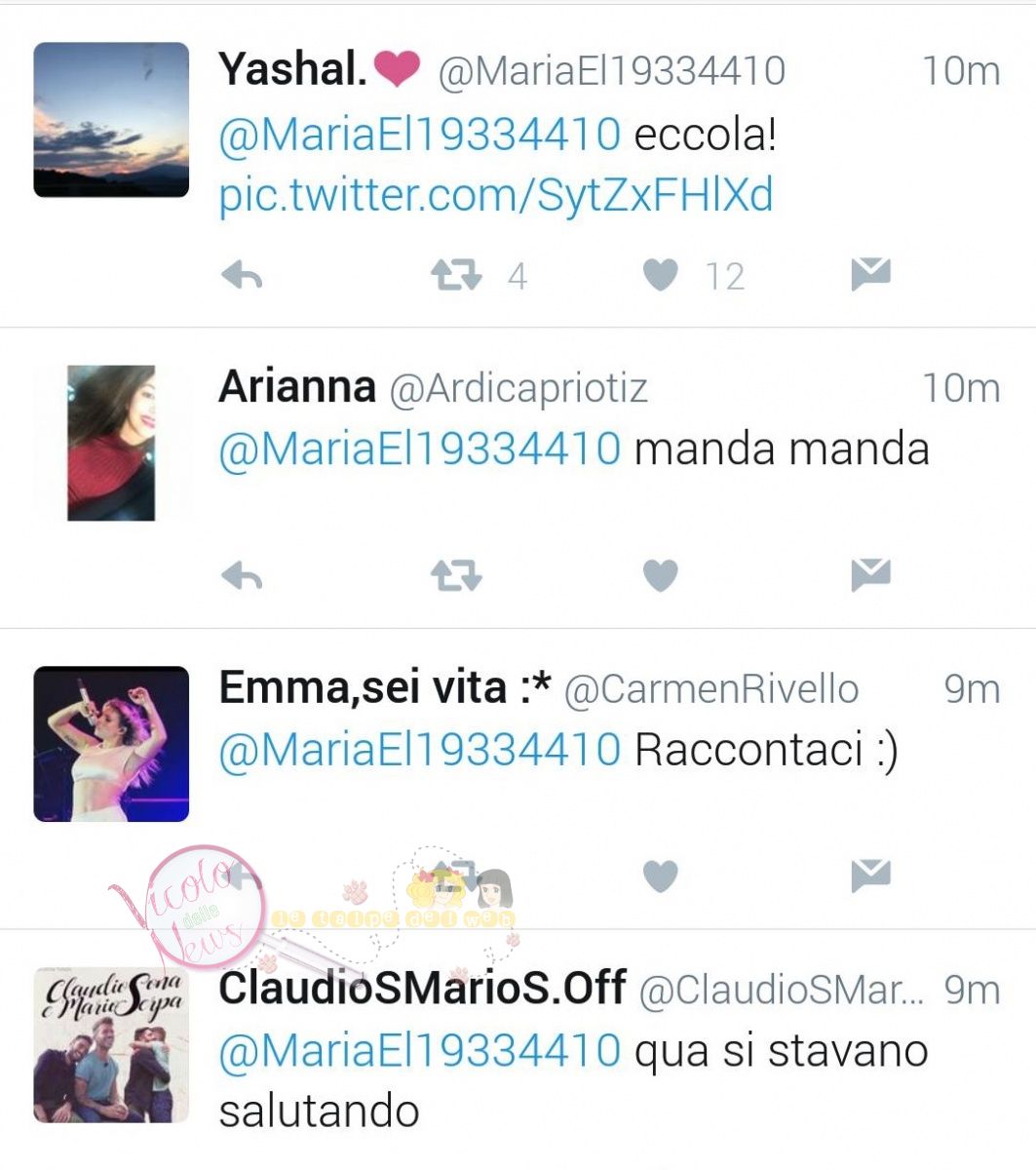Send Yashal's tweet via direct message
The image size is (1036, 1170).
[870, 276]
